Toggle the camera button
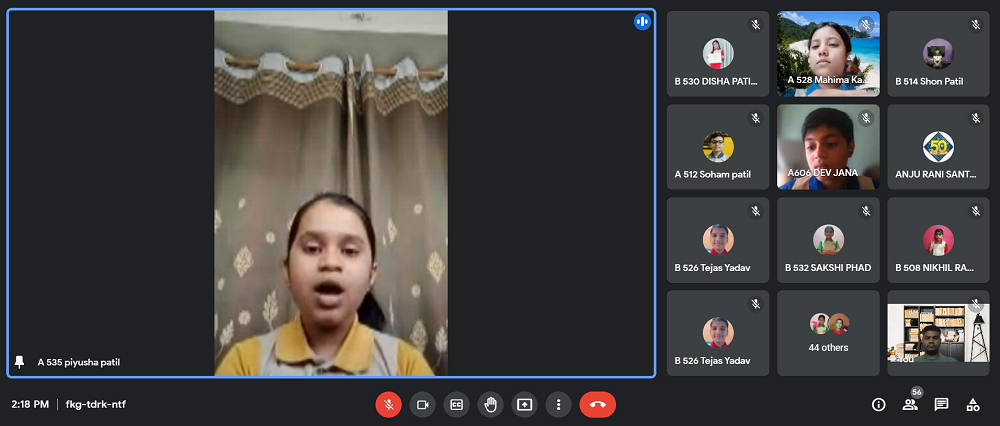Image resolution: width=1000 pixels, height=426 pixels. pyautogui.click(x=422, y=404)
